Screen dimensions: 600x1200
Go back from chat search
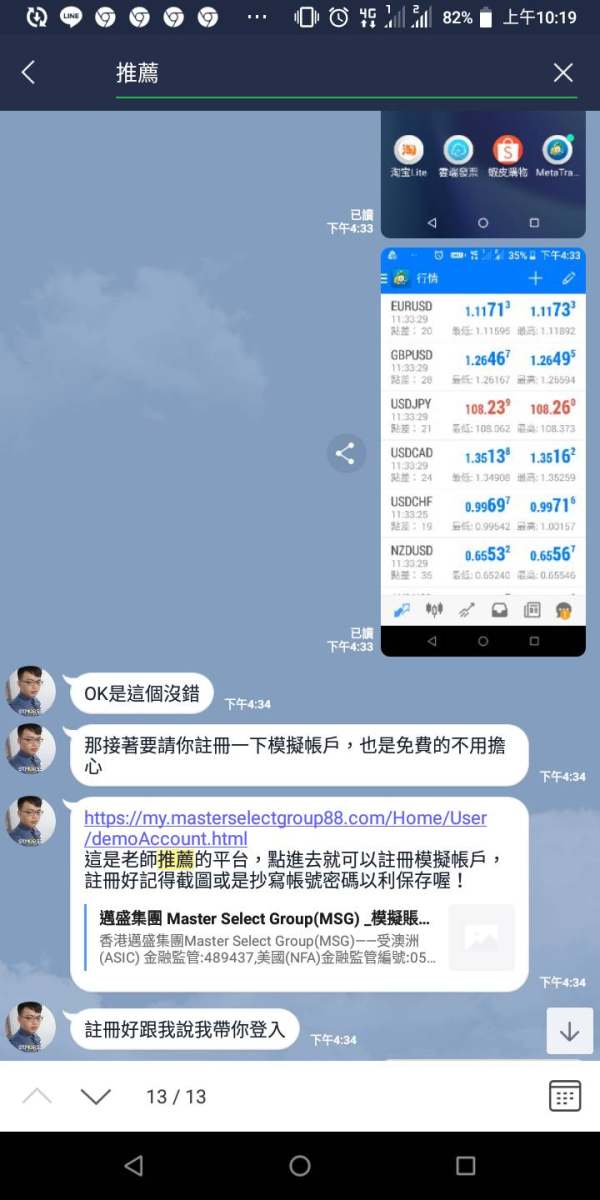coord(28,72)
